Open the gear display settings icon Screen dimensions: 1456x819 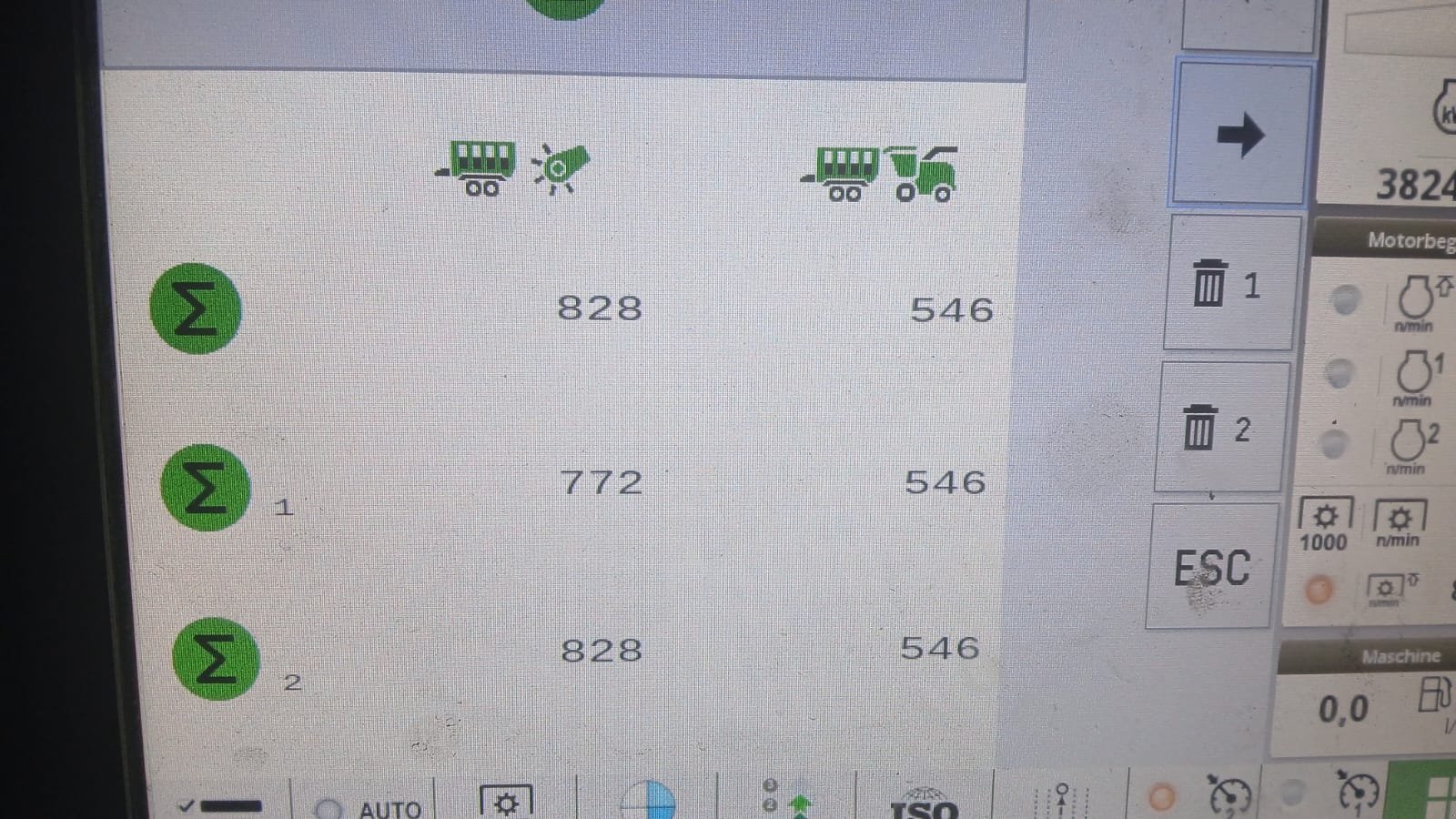(x=506, y=803)
